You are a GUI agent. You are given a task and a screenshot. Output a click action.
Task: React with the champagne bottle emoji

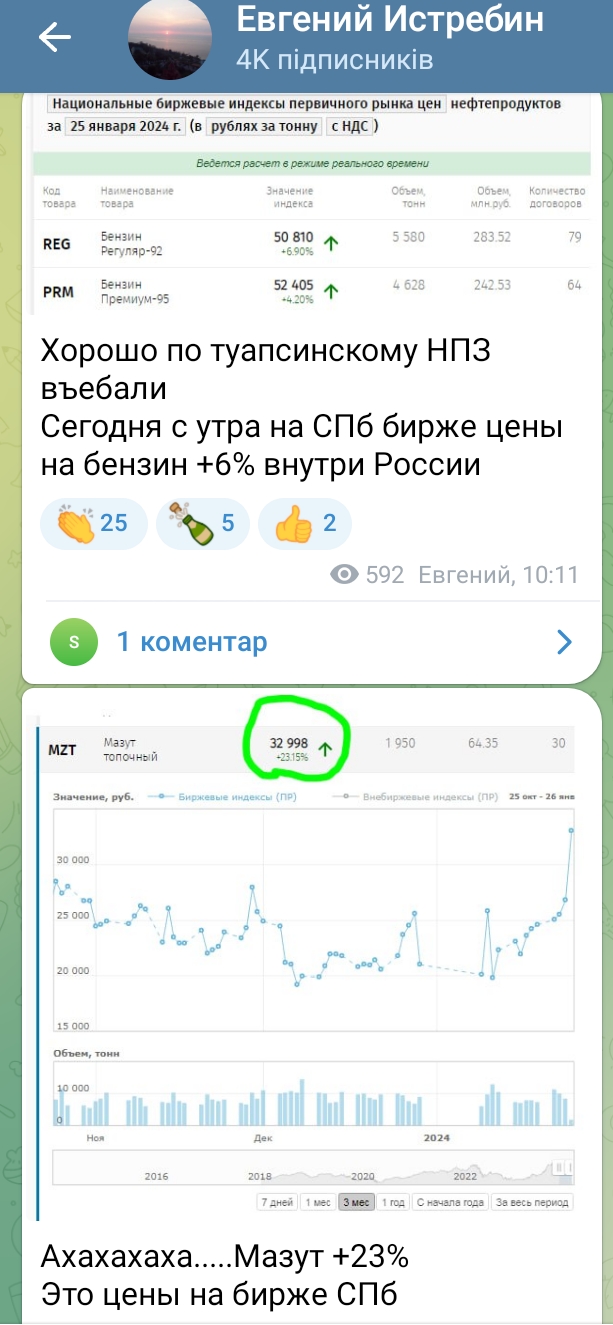coord(203,523)
